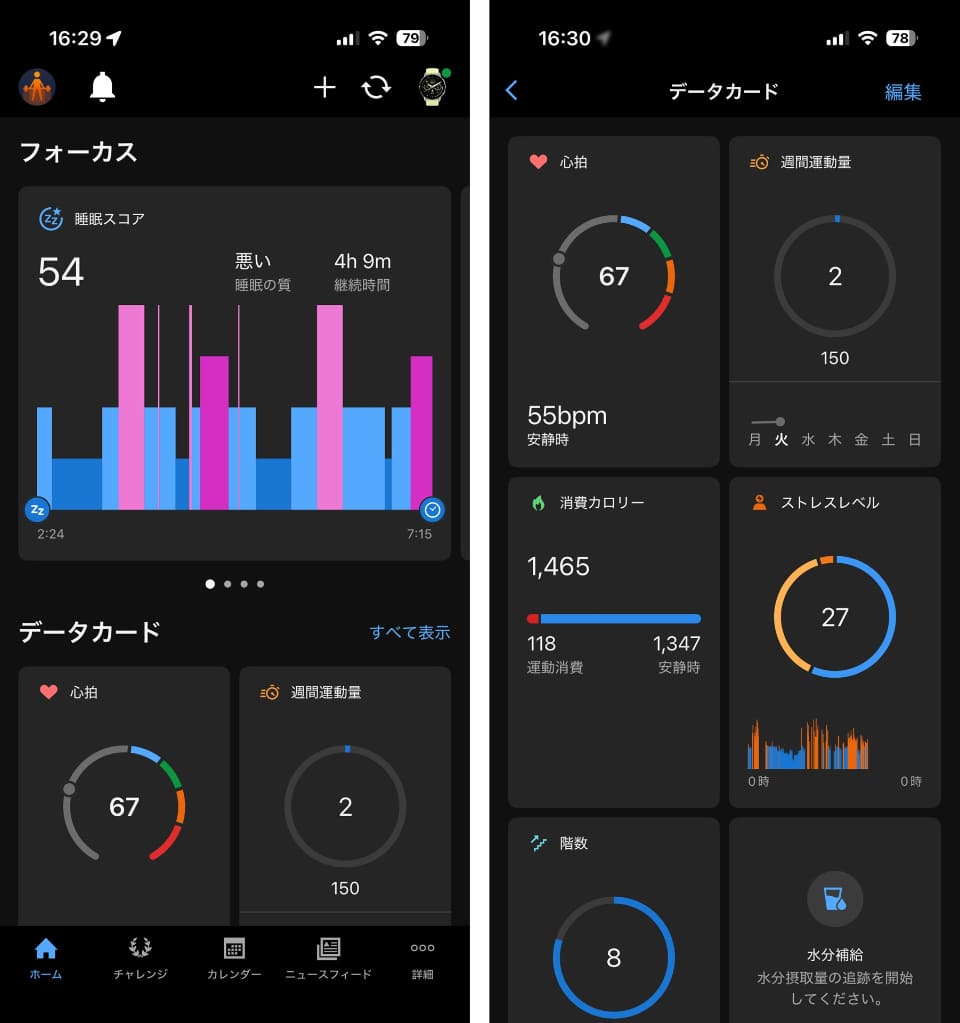The height and width of the screenshot is (1023, 960).
Task: Tap すべて表示 to show all data cards
Action: click(x=410, y=632)
